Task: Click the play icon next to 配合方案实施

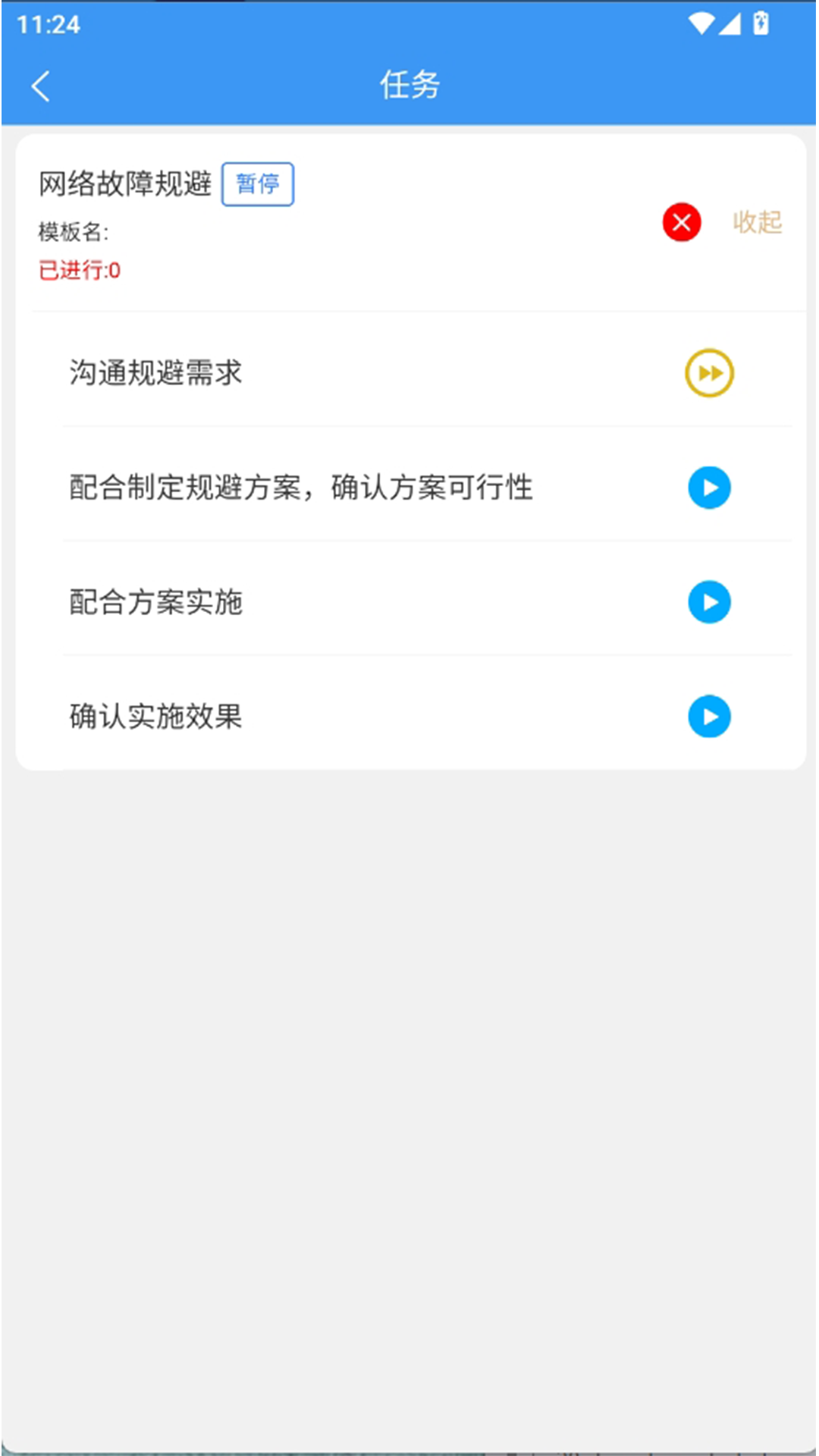Action: [709, 602]
